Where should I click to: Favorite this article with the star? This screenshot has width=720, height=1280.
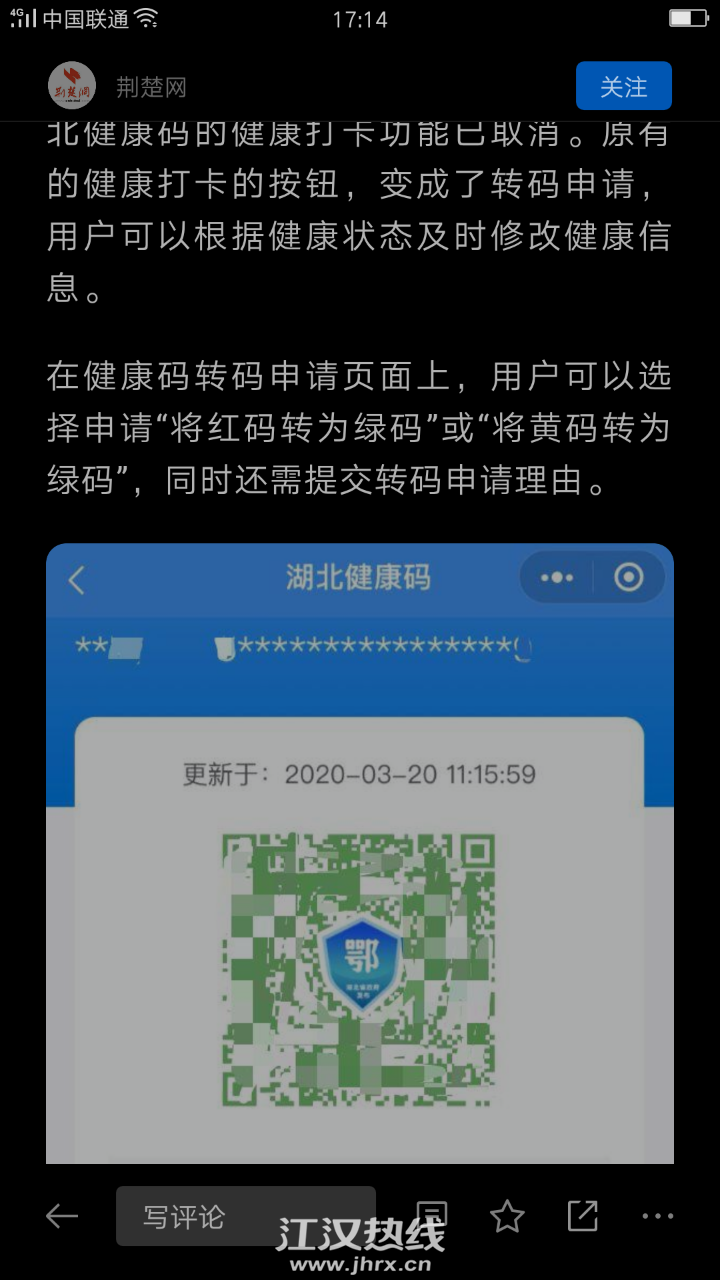click(x=507, y=1216)
